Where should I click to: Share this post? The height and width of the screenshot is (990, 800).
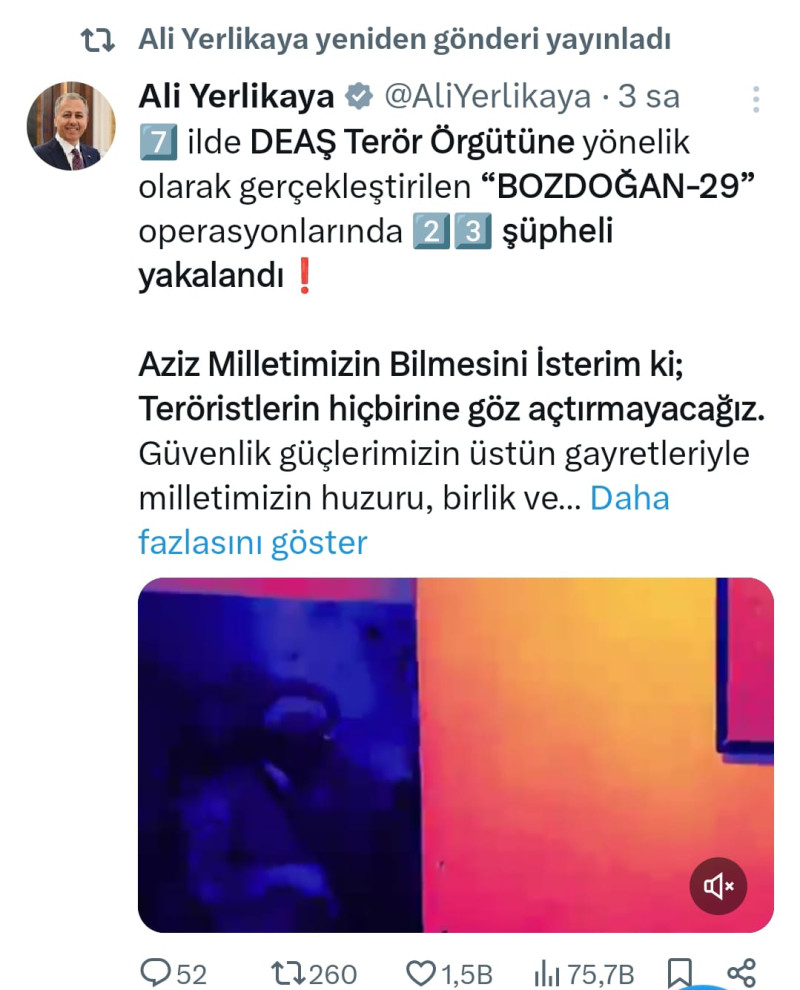tap(741, 972)
